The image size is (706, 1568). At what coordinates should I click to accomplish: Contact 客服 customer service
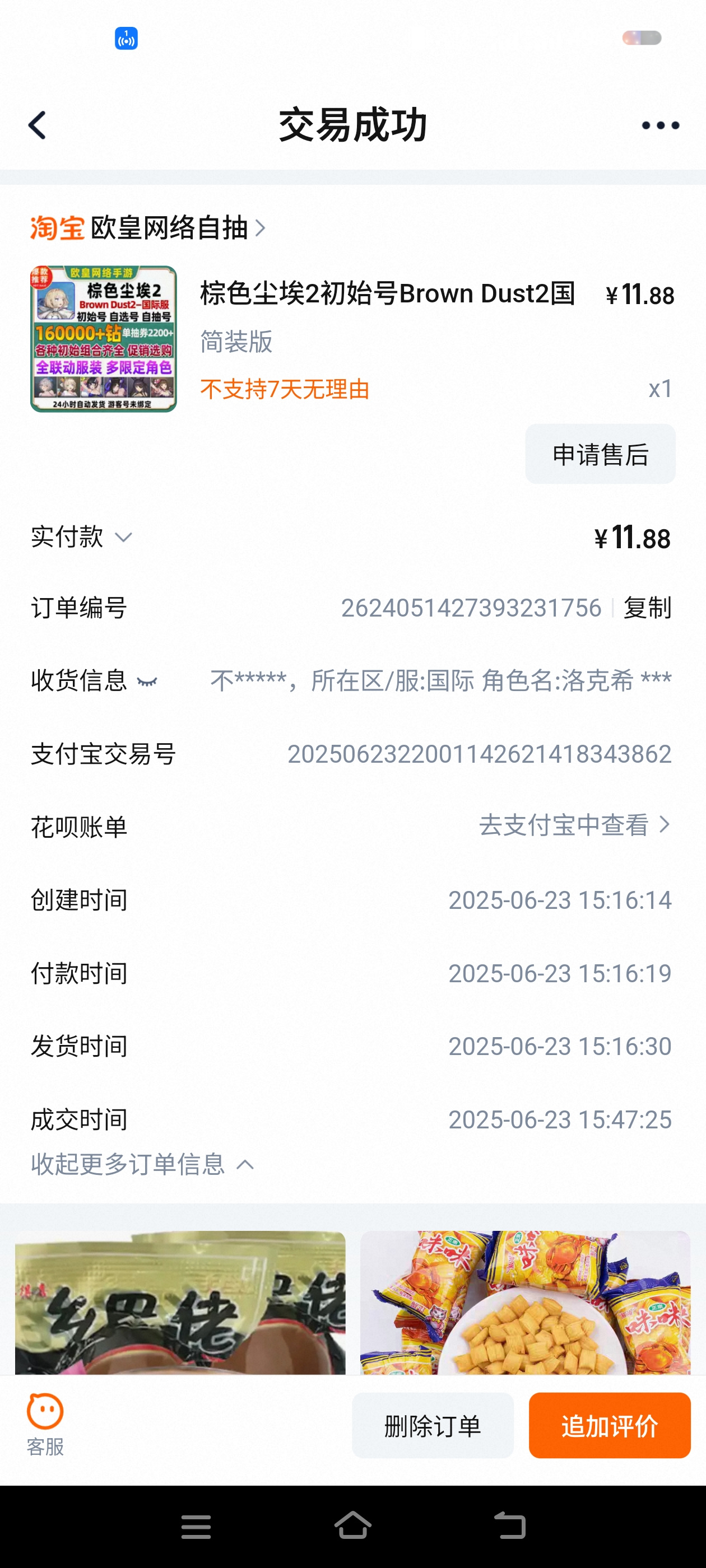(45, 1425)
